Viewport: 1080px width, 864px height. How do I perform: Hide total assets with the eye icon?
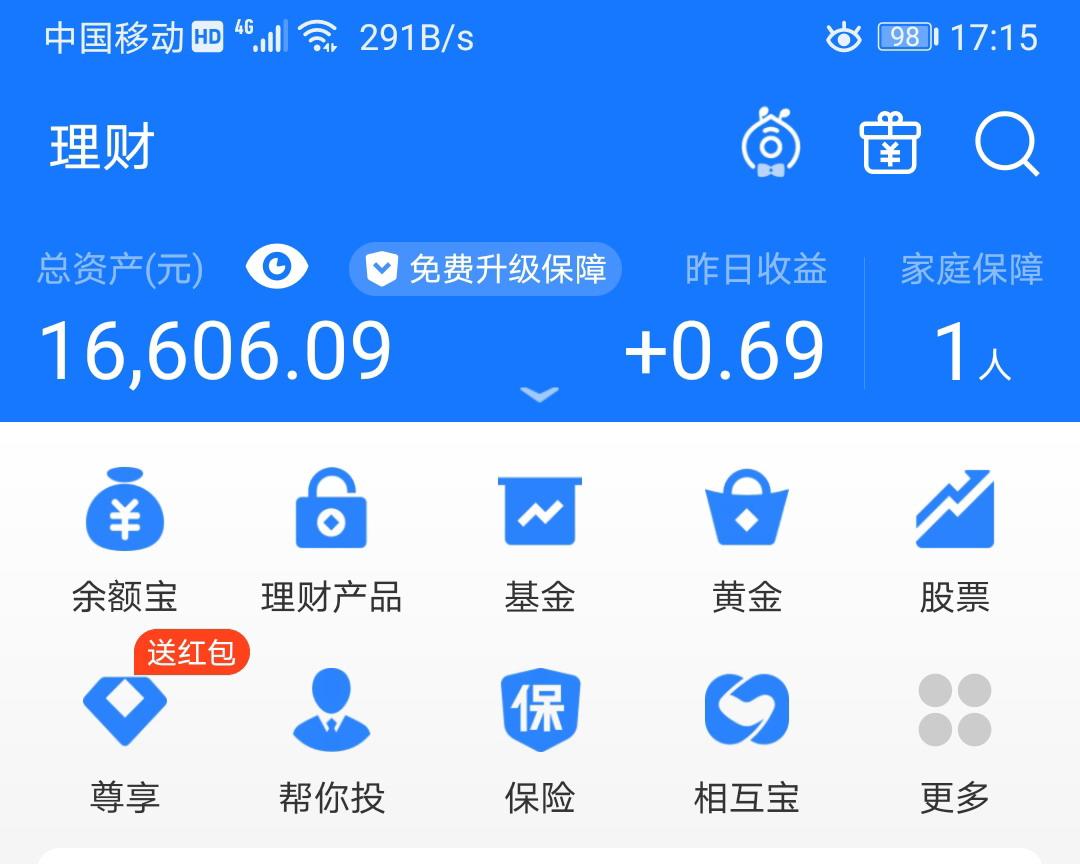point(277,268)
